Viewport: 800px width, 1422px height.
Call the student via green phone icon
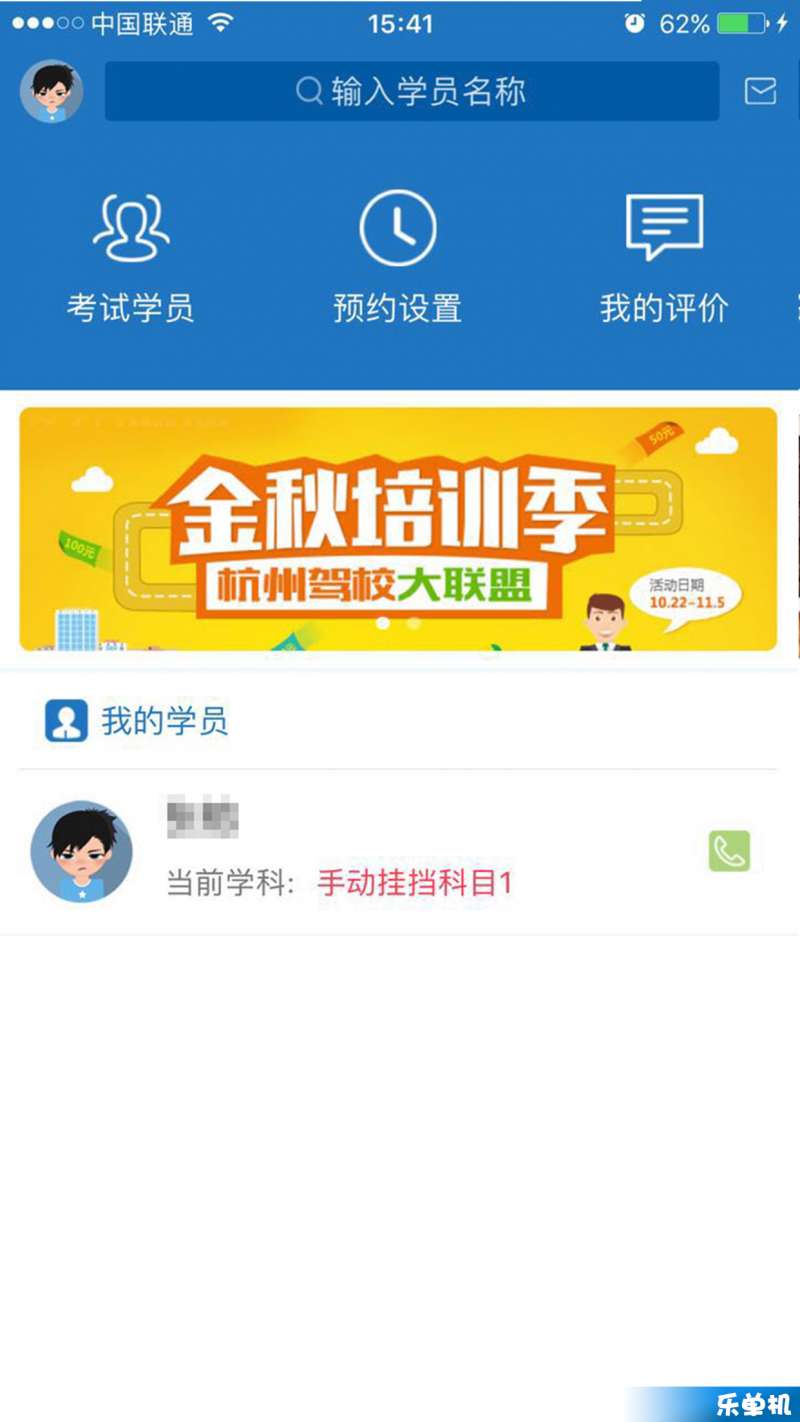click(729, 851)
